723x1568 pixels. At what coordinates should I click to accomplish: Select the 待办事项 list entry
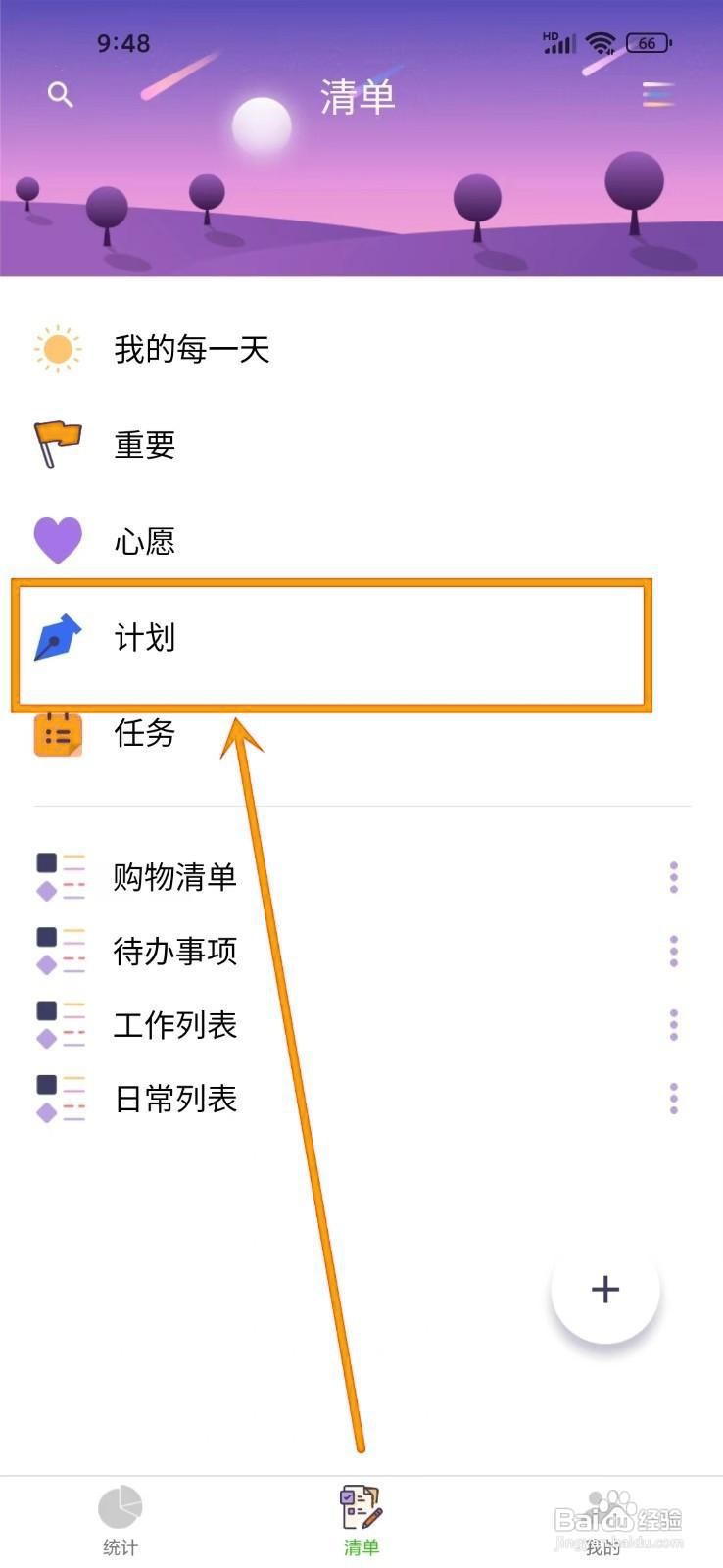point(174,951)
